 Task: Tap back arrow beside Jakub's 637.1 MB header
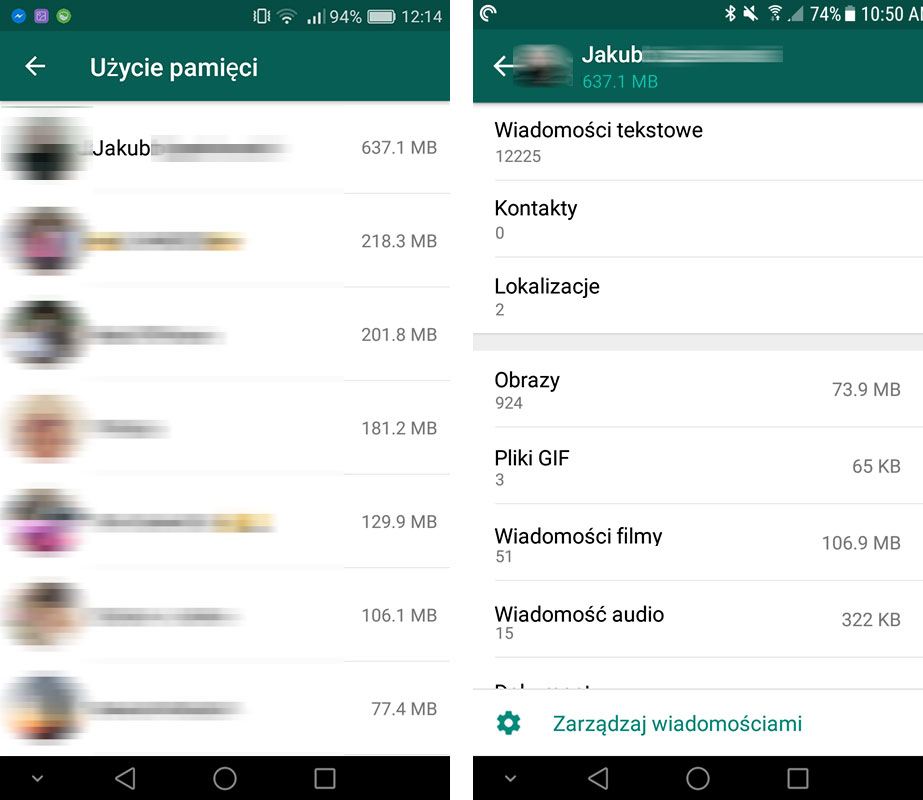point(504,67)
